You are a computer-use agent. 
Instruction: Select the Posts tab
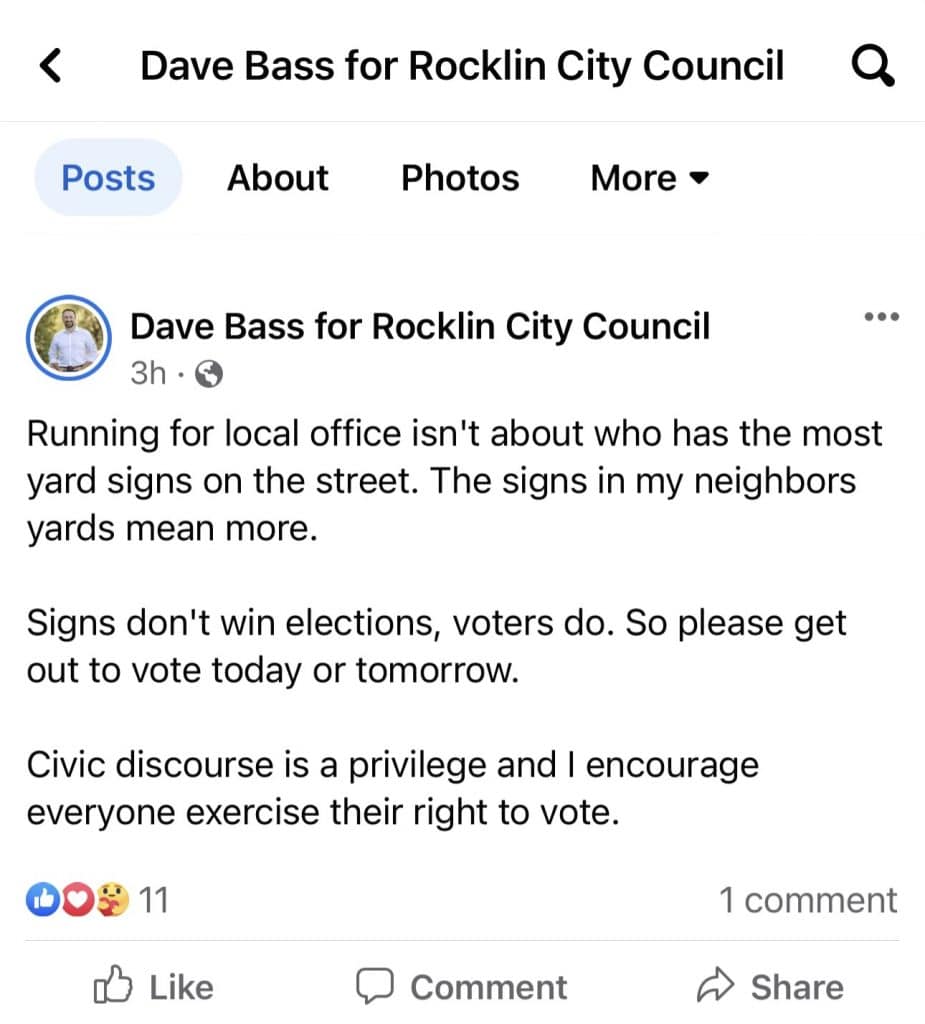coord(108,178)
